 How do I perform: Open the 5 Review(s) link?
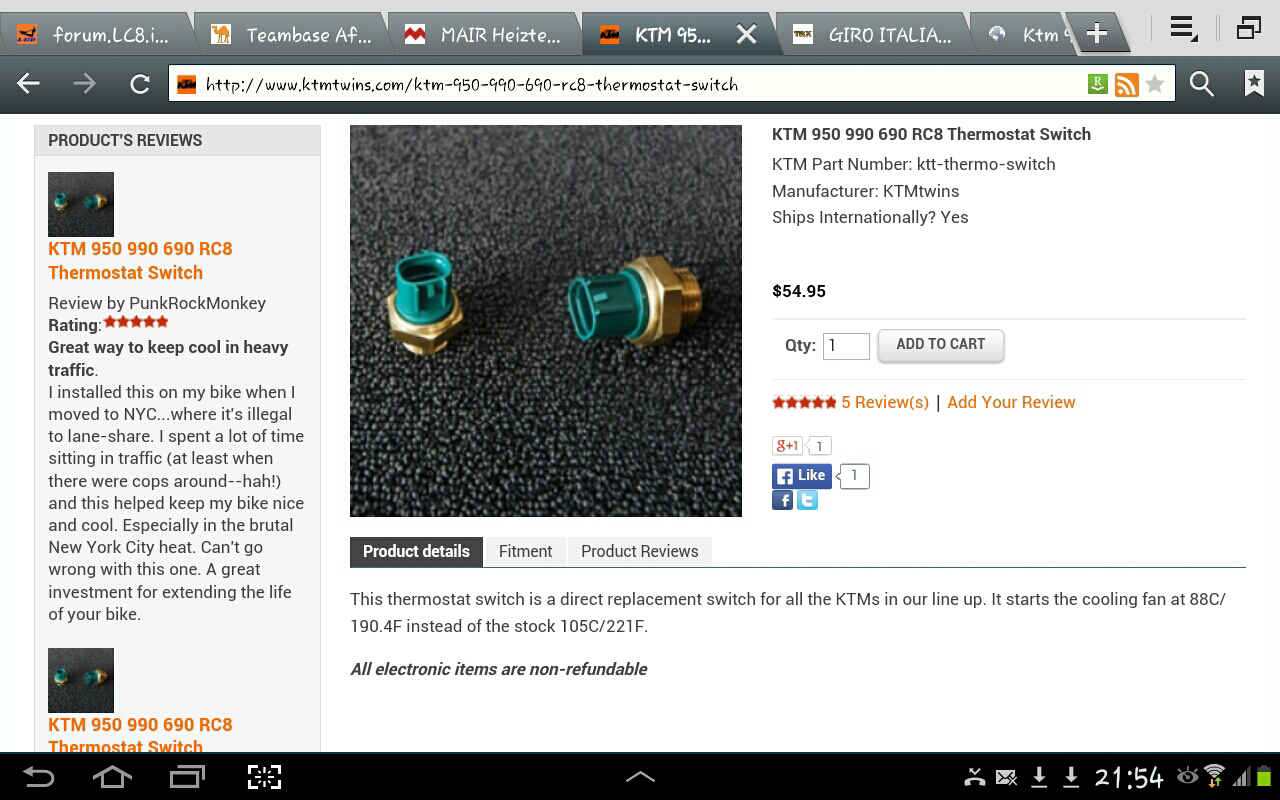[x=884, y=402]
